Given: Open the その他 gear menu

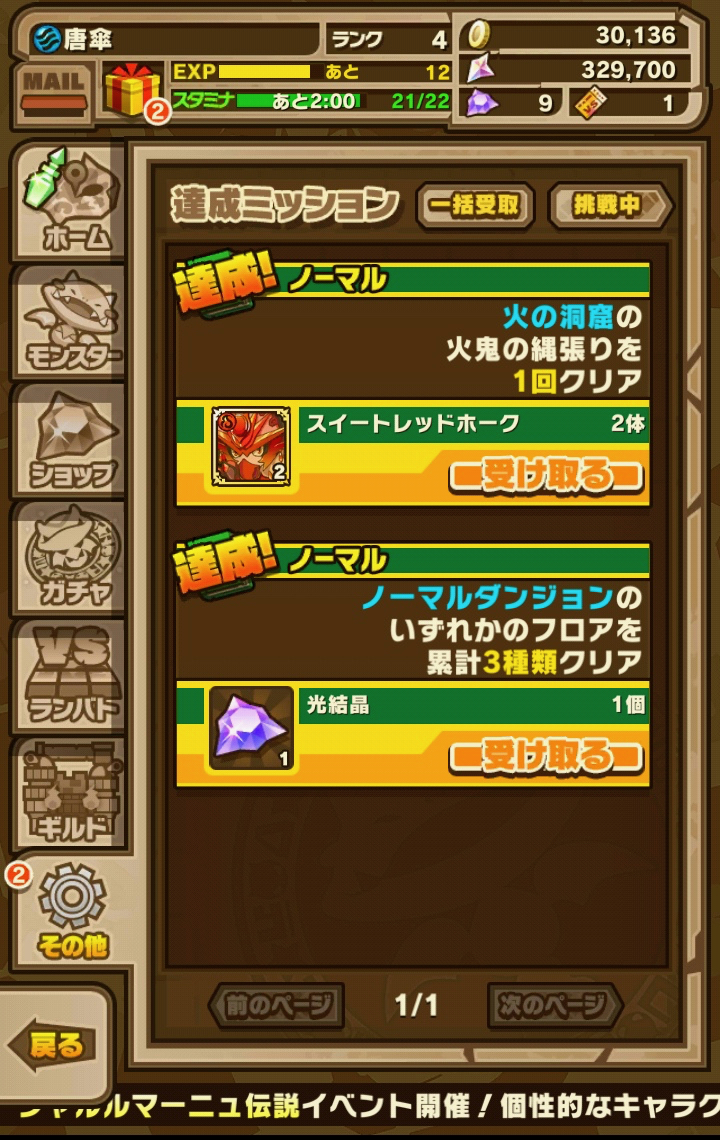Looking at the screenshot, I should tap(72, 912).
